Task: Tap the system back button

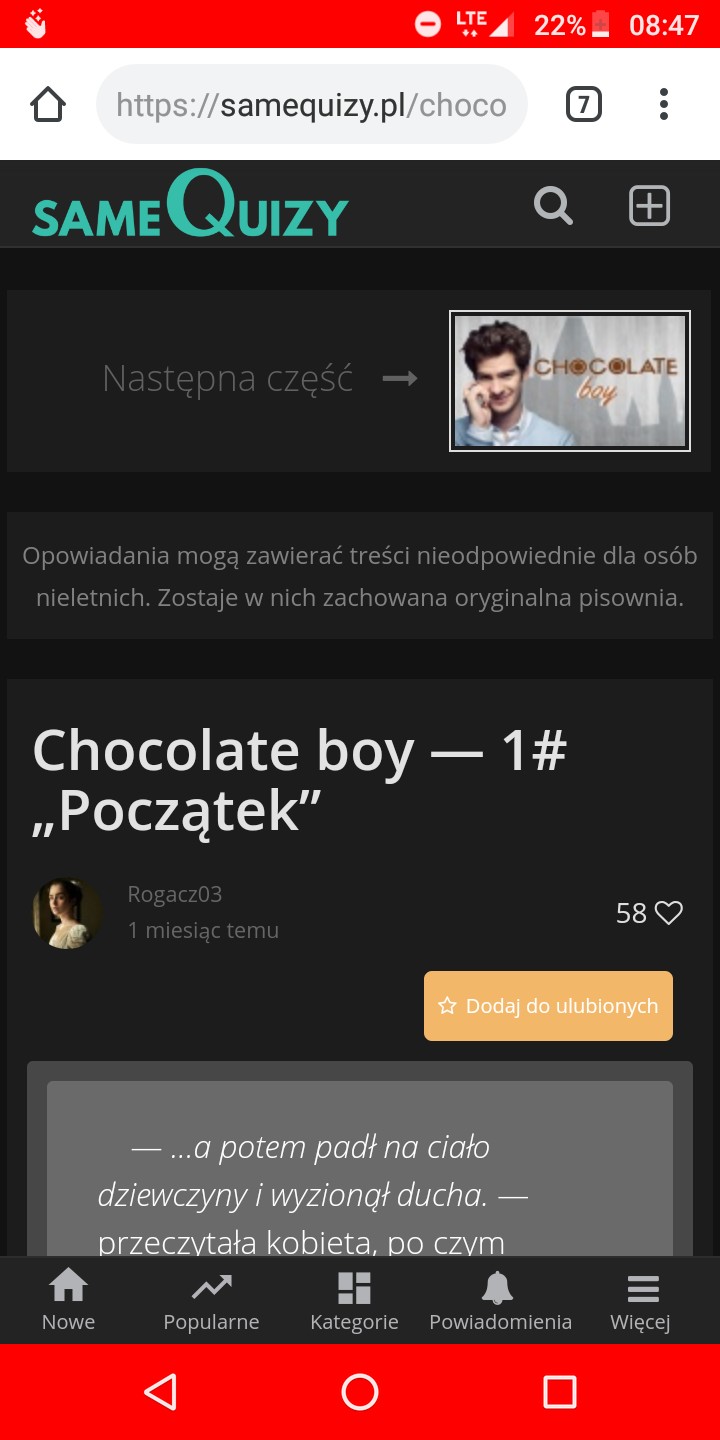Action: 160,1391
